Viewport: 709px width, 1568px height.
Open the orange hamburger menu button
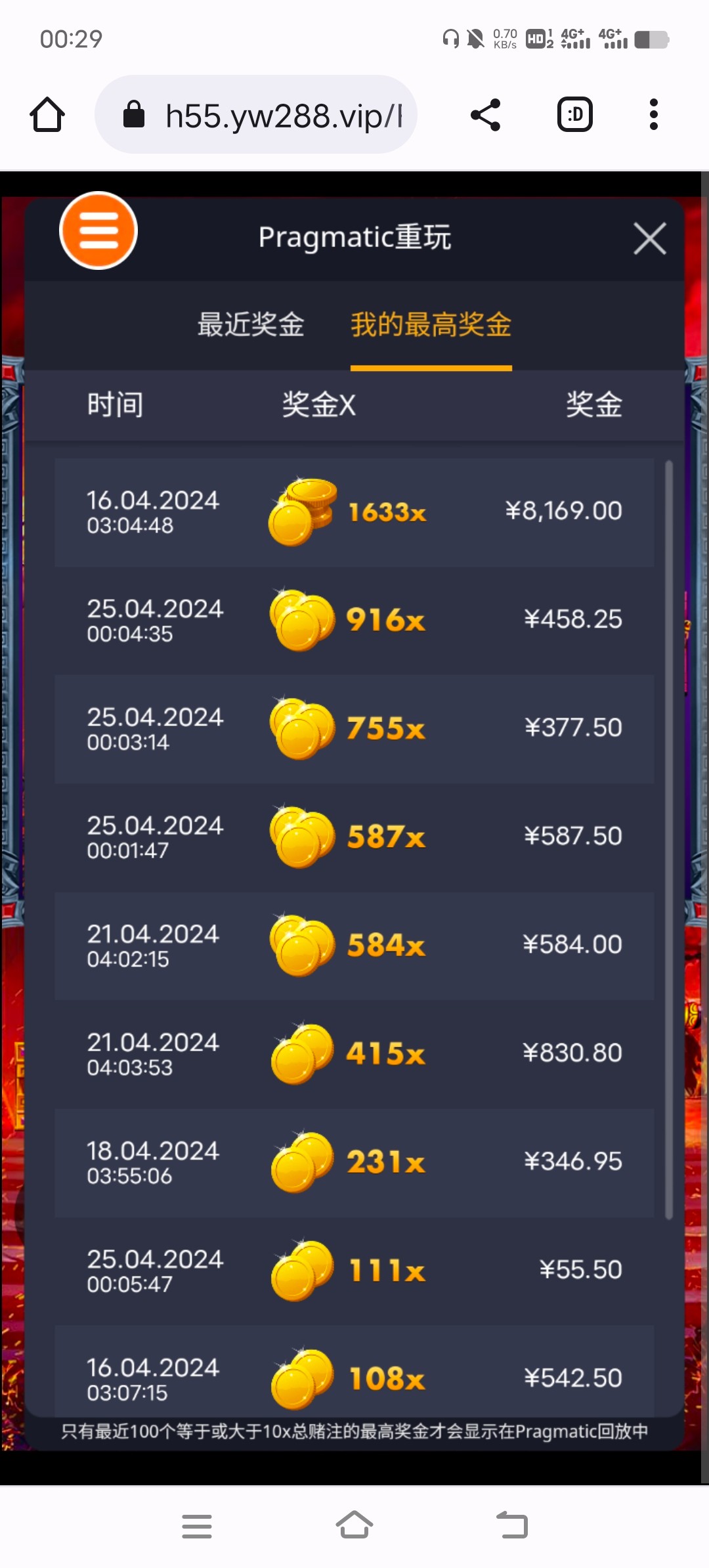pos(98,230)
